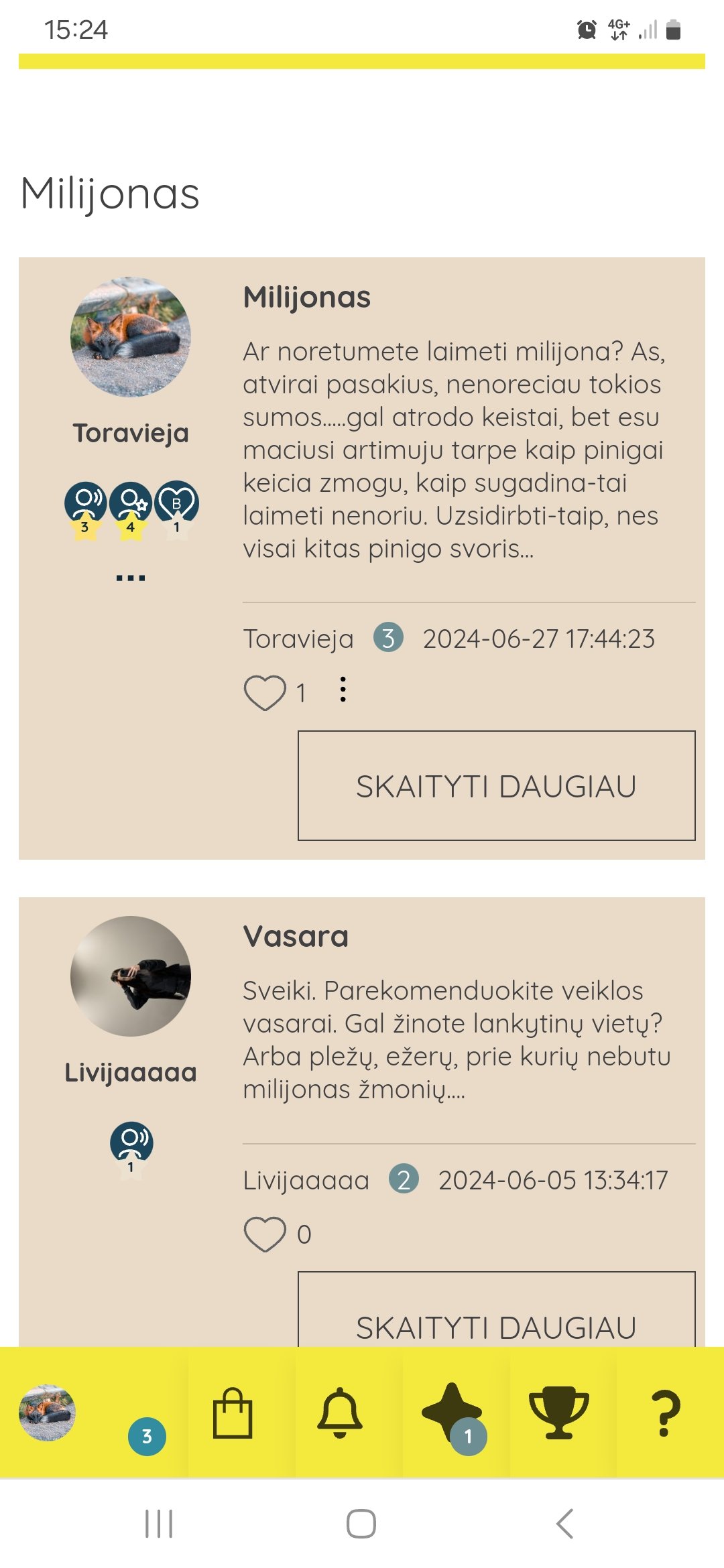Open the shopping bag tab
Screen dimensions: 724x1568
[x=233, y=1413]
